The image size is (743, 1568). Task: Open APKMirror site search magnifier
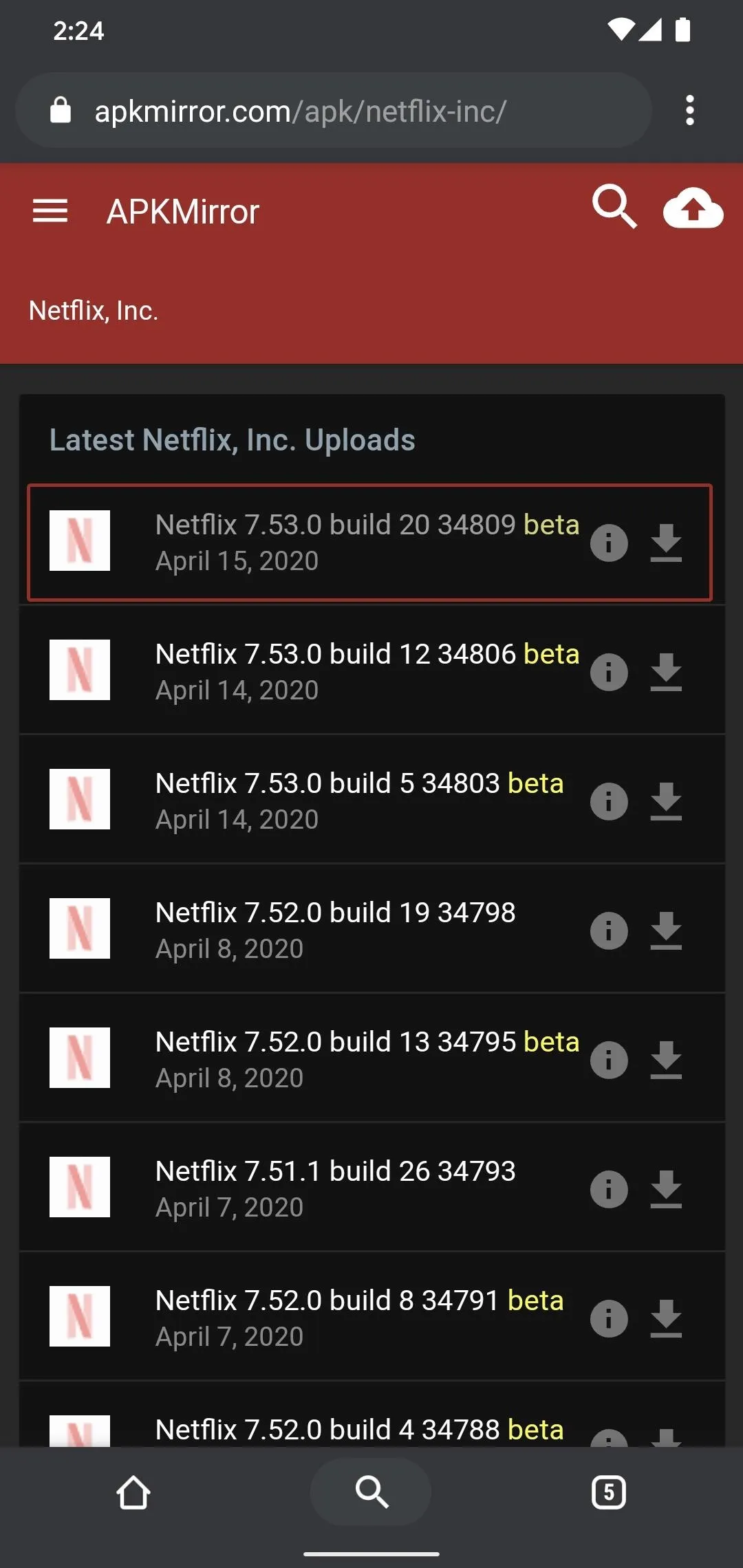coord(614,206)
